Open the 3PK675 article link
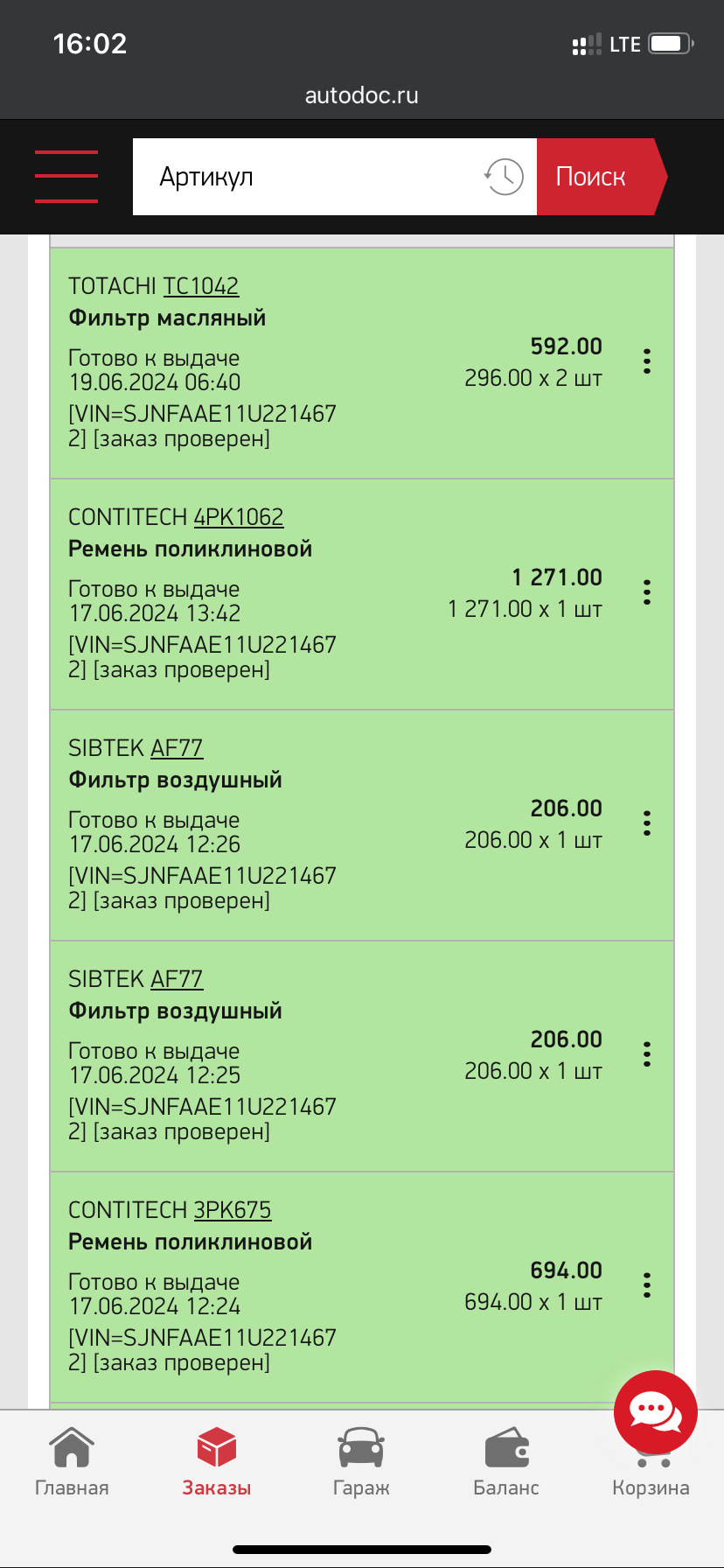The image size is (724, 1568). [x=233, y=1210]
